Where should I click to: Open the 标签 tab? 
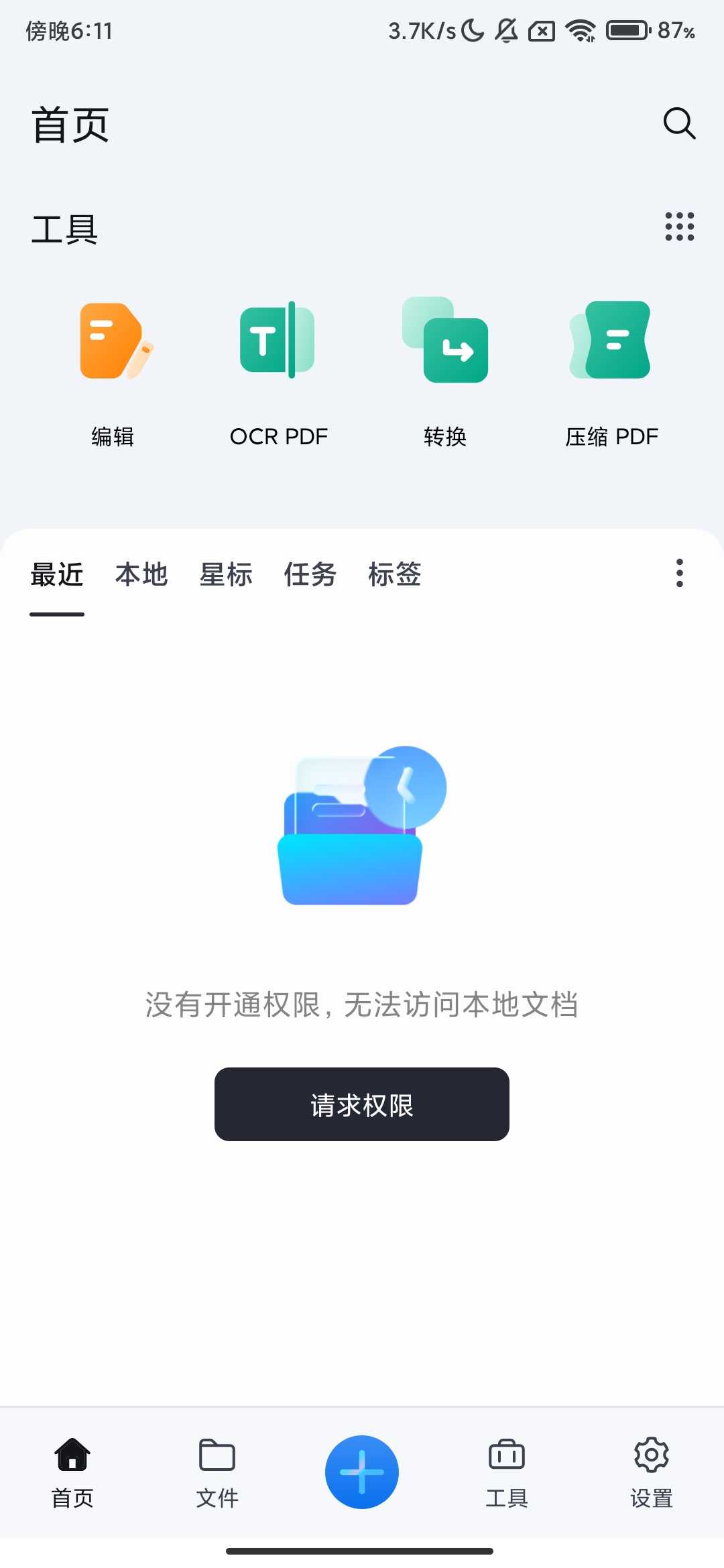tap(395, 575)
